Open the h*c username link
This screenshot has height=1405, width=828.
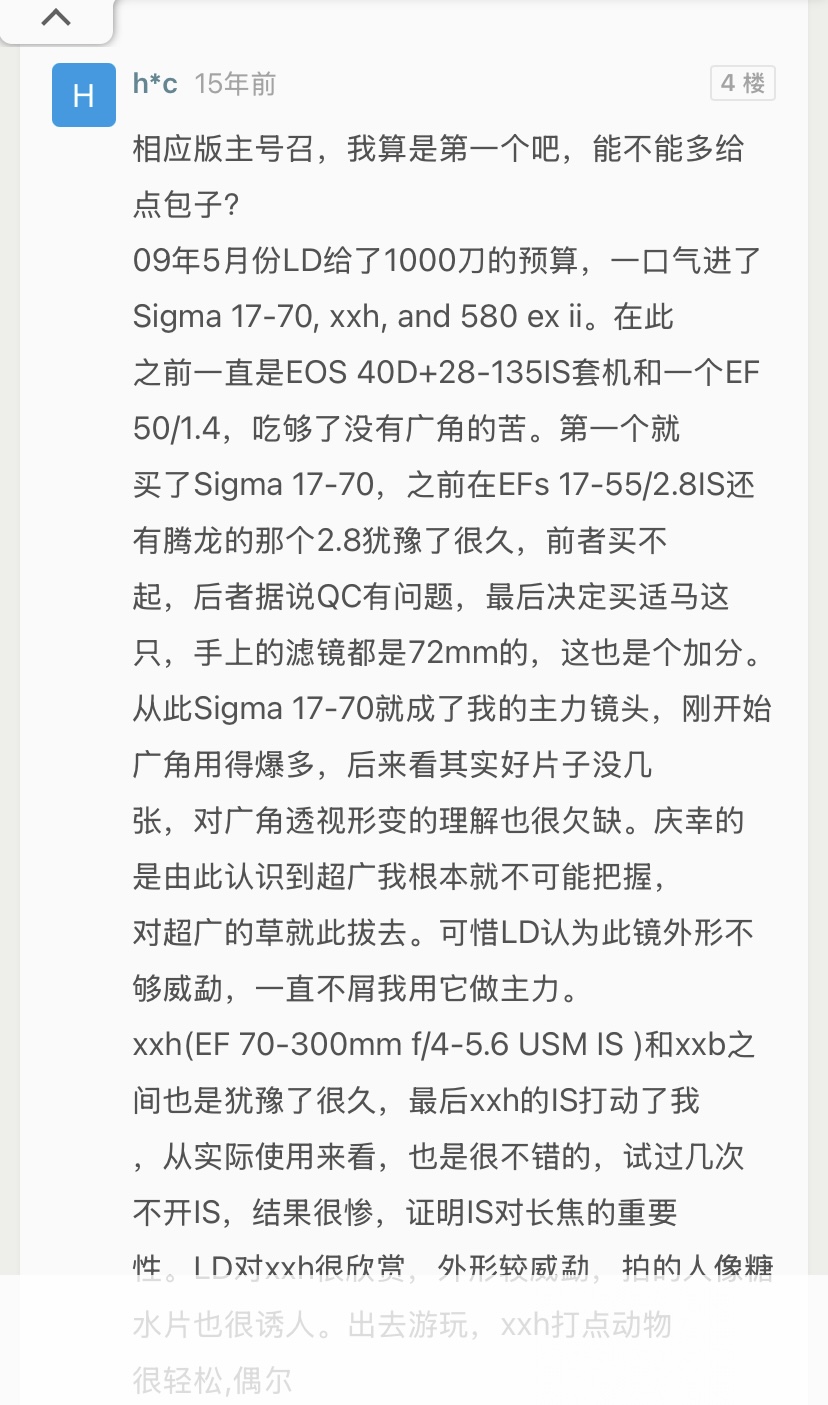tap(155, 84)
